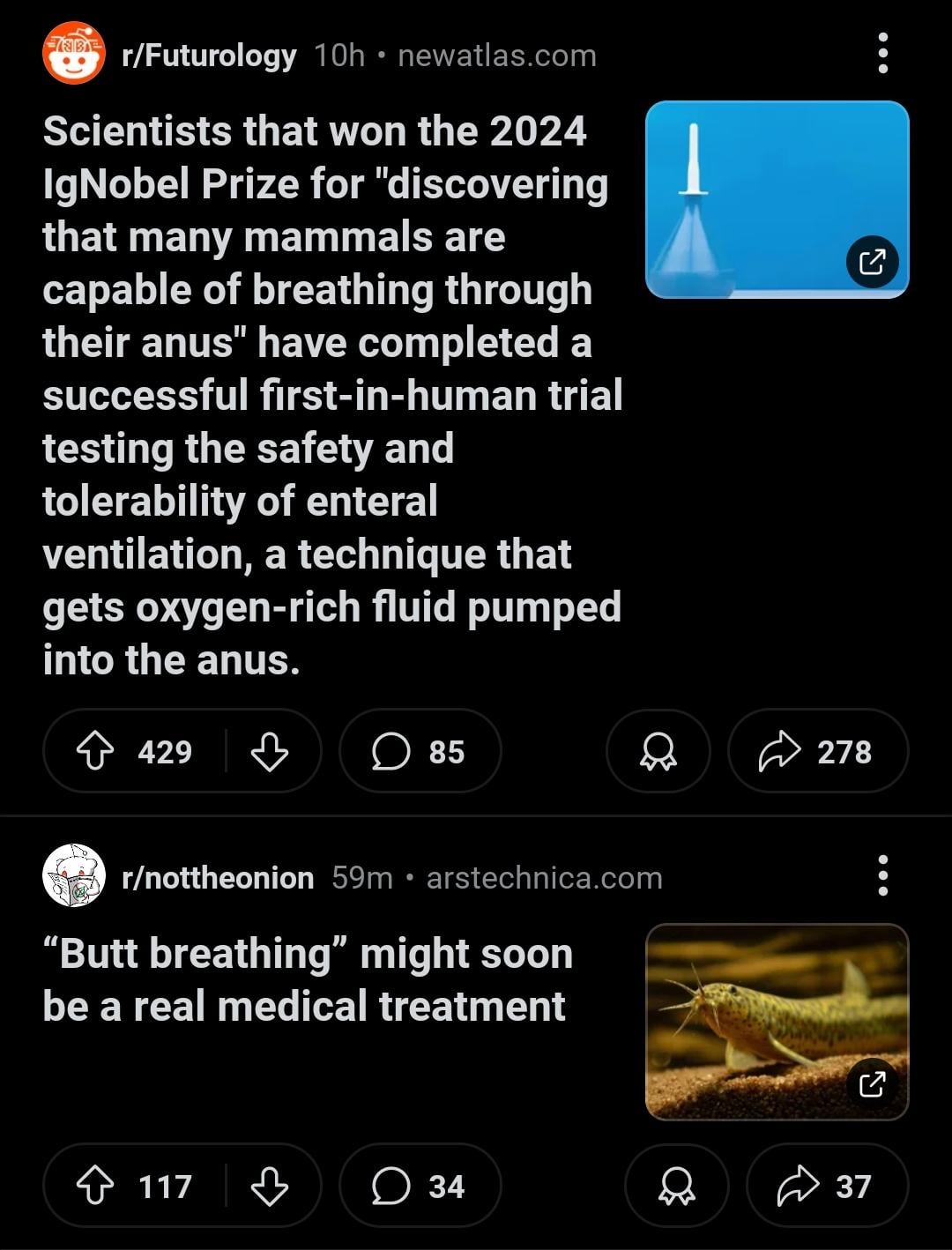The width and height of the screenshot is (952, 1250).
Task: Visit the r/Futurology community
Action: (209, 56)
